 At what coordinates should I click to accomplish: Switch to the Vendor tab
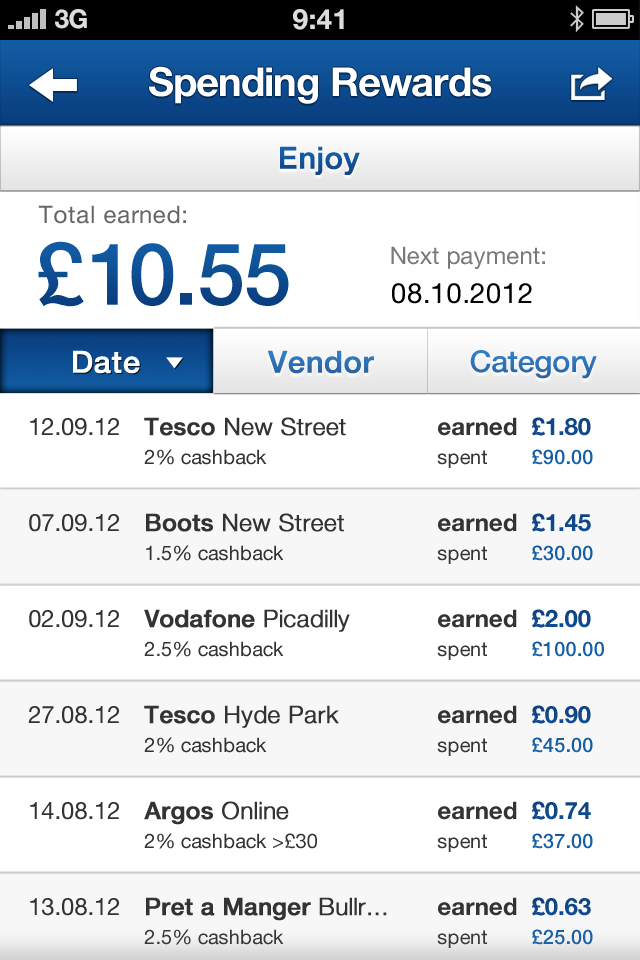coord(320,361)
